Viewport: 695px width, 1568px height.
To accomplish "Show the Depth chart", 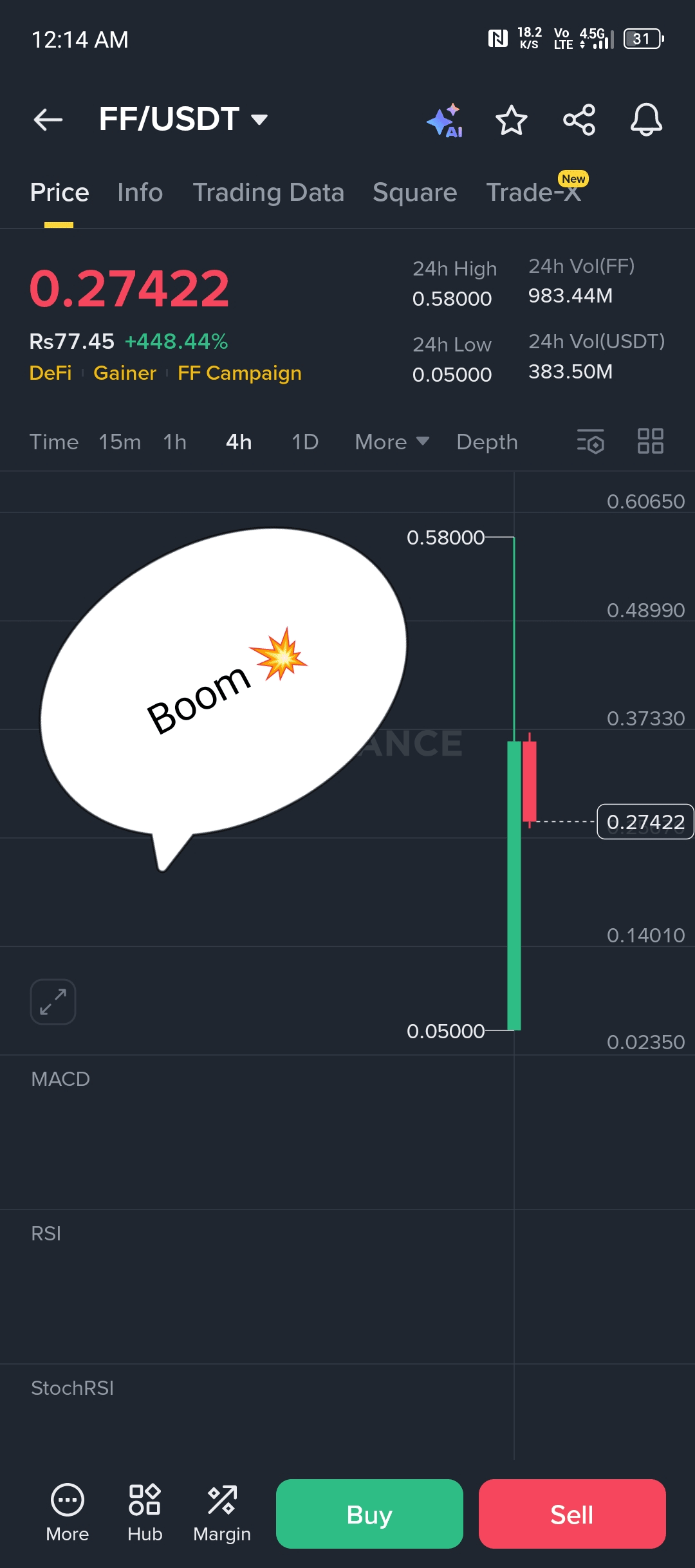I will point(487,442).
